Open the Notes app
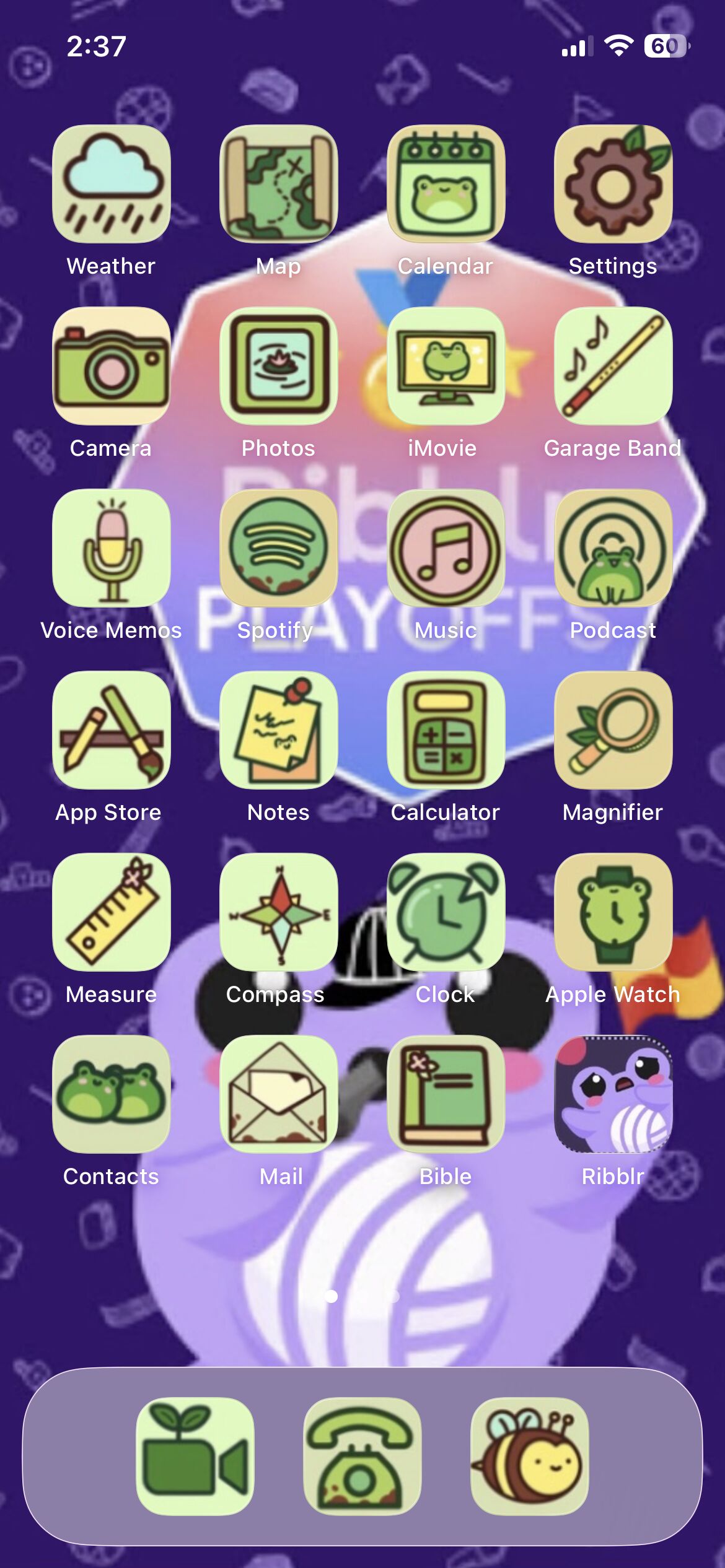 279,730
